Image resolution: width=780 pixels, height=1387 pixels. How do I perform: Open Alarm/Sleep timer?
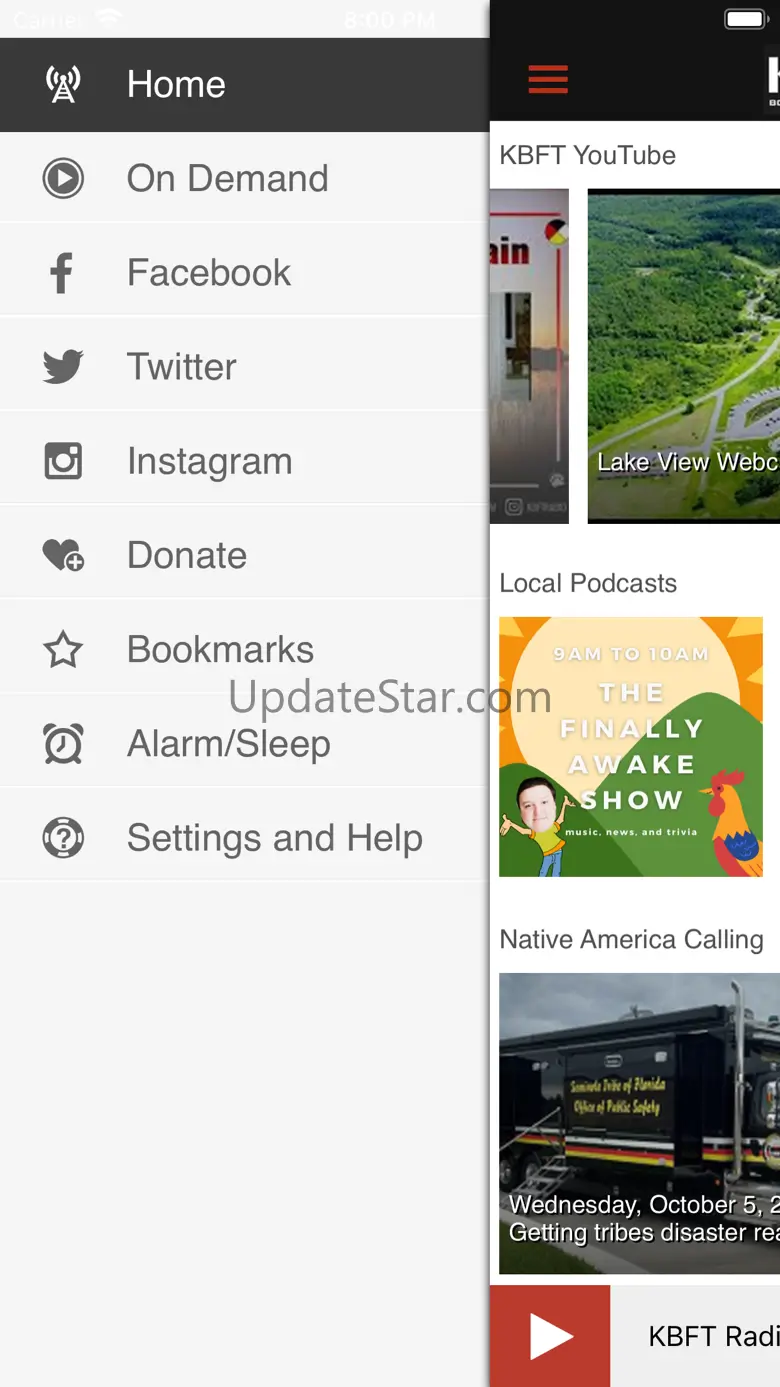point(244,743)
